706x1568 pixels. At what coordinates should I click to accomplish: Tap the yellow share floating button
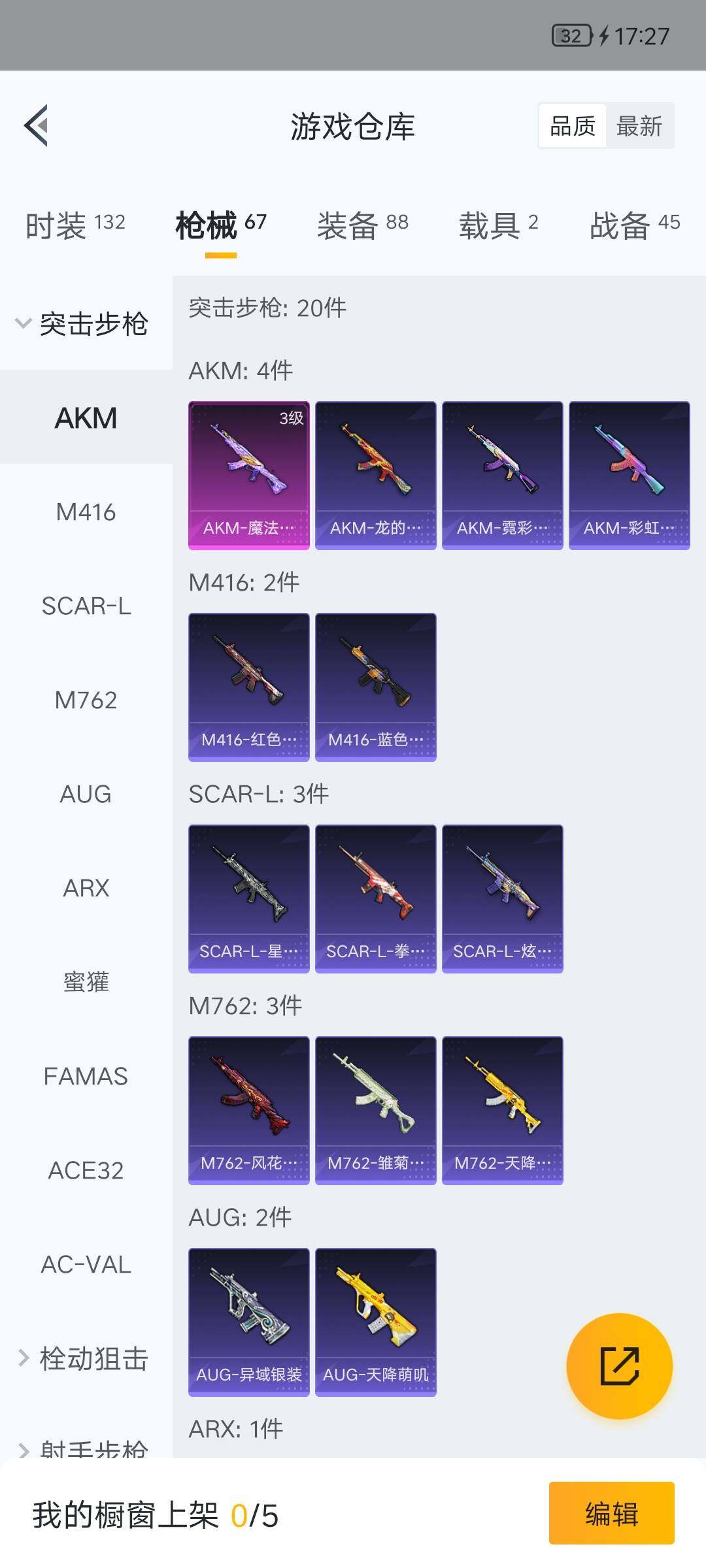(619, 1366)
